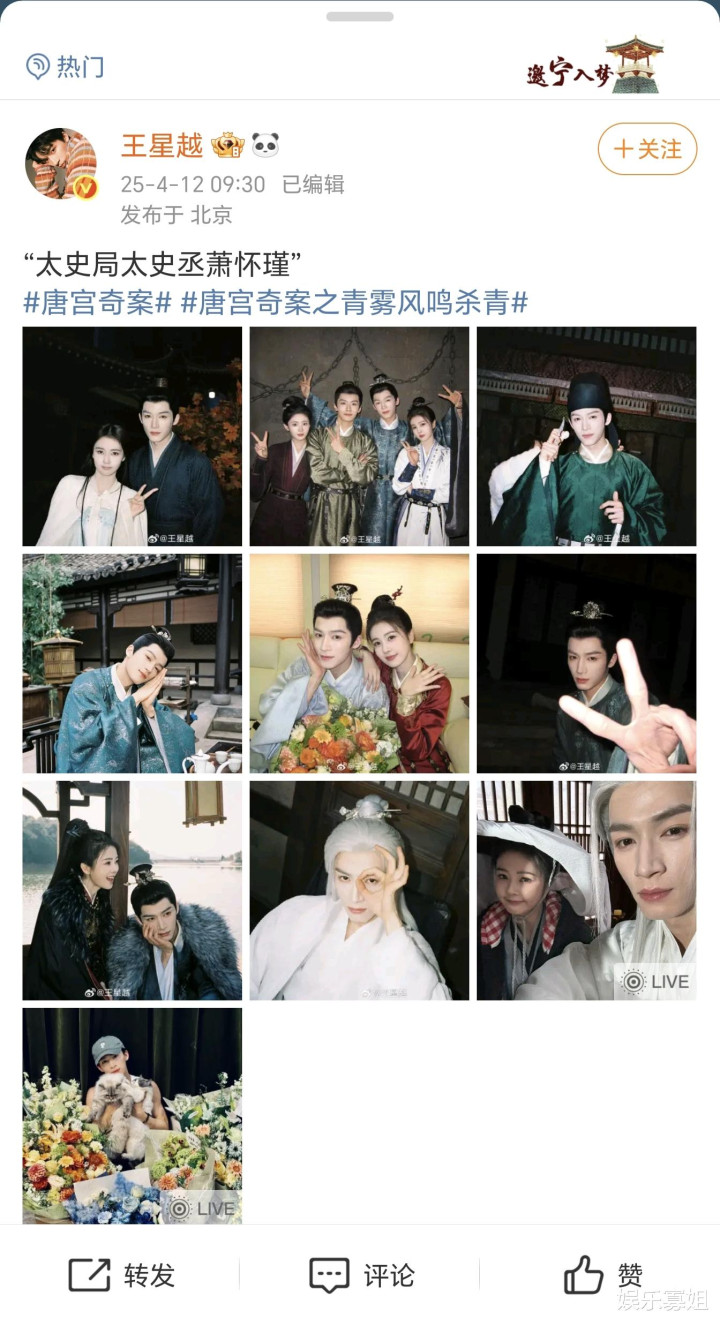Viewport: 720px width, 1326px height.
Task: View the peace-sign hand close-up photo
Action: (x=586, y=663)
